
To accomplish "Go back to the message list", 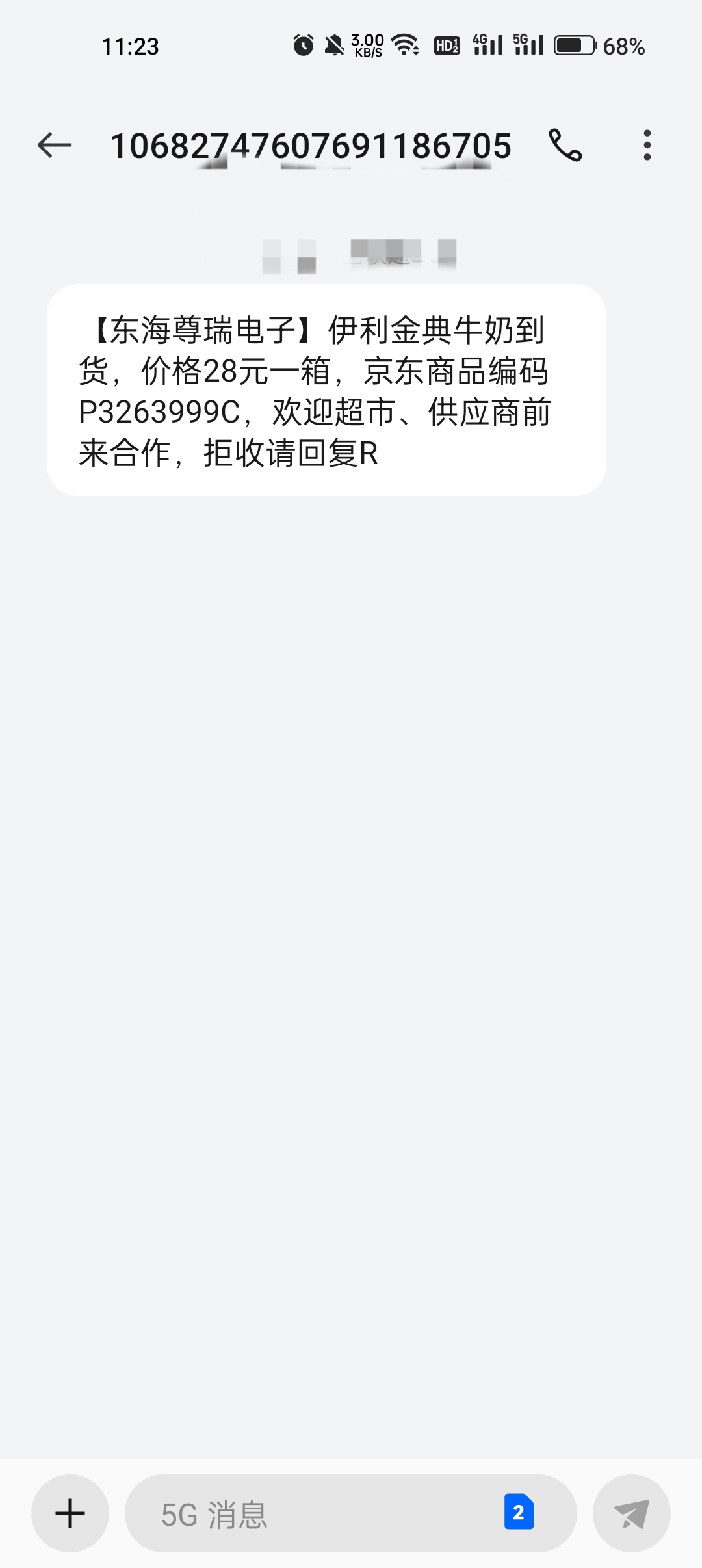I will coord(55,145).
